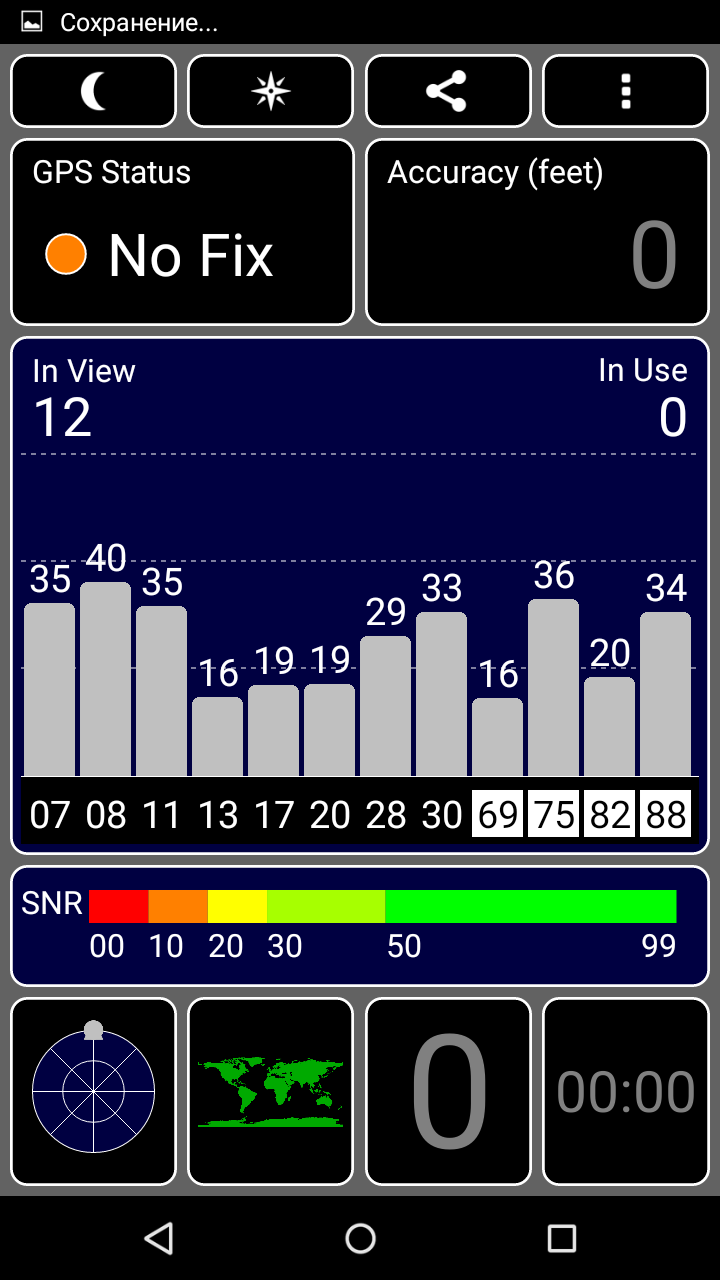This screenshot has width=720, height=1280.
Task: Open the GPS Status tile
Action: click(182, 232)
